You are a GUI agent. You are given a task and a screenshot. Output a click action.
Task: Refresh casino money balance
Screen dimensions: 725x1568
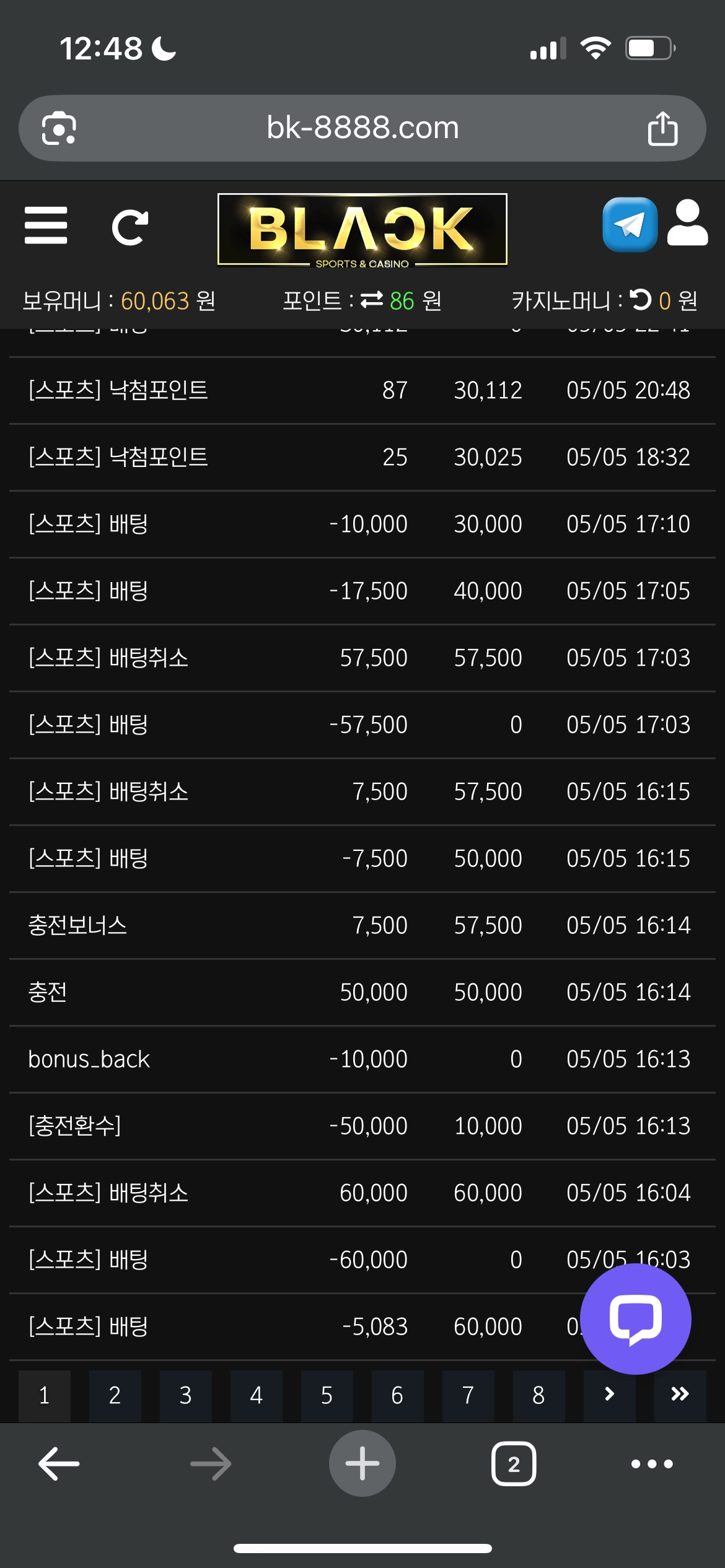click(641, 300)
